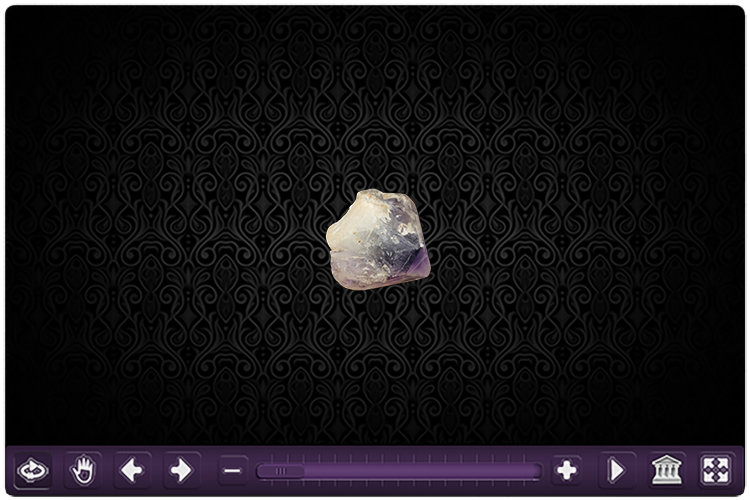
Task: Zoom out with the minus button
Action: point(234,470)
